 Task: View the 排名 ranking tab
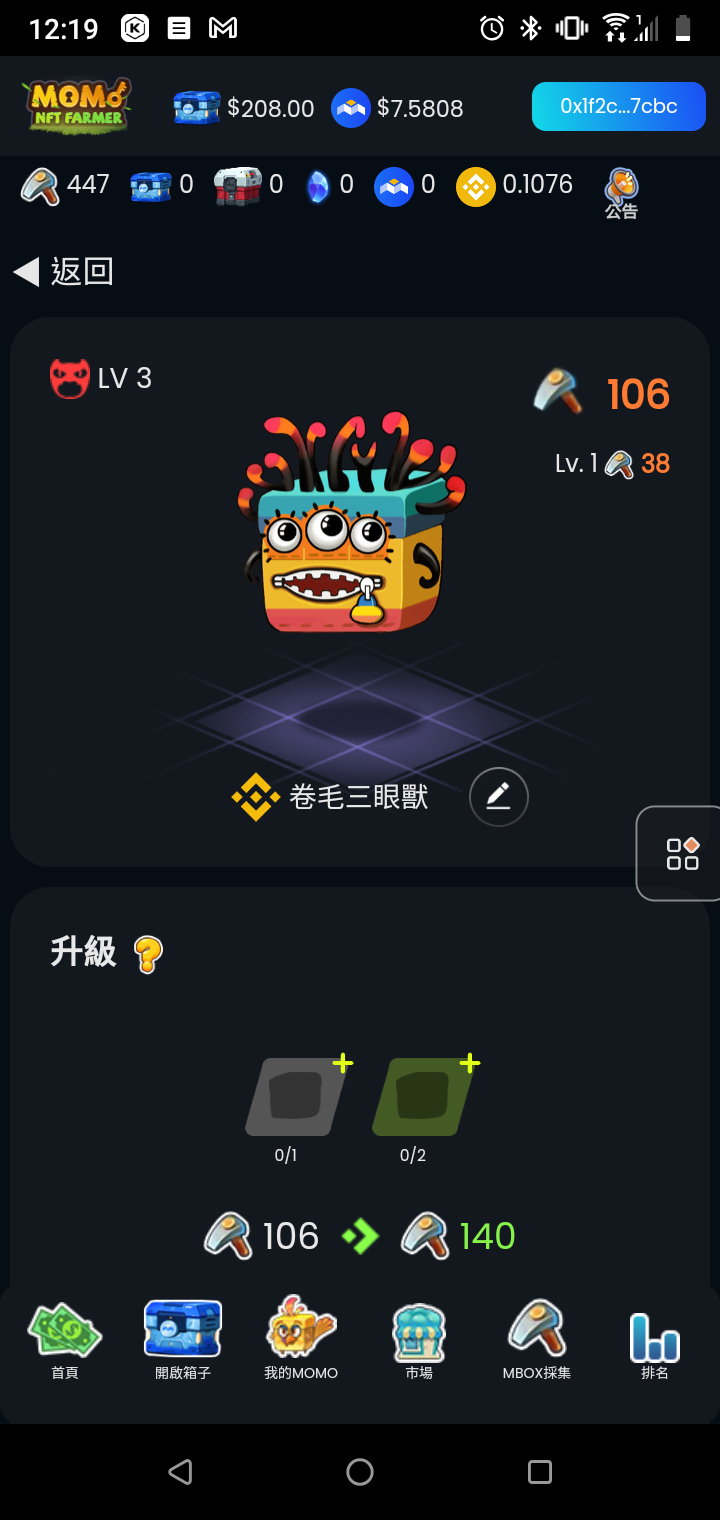pos(655,1341)
